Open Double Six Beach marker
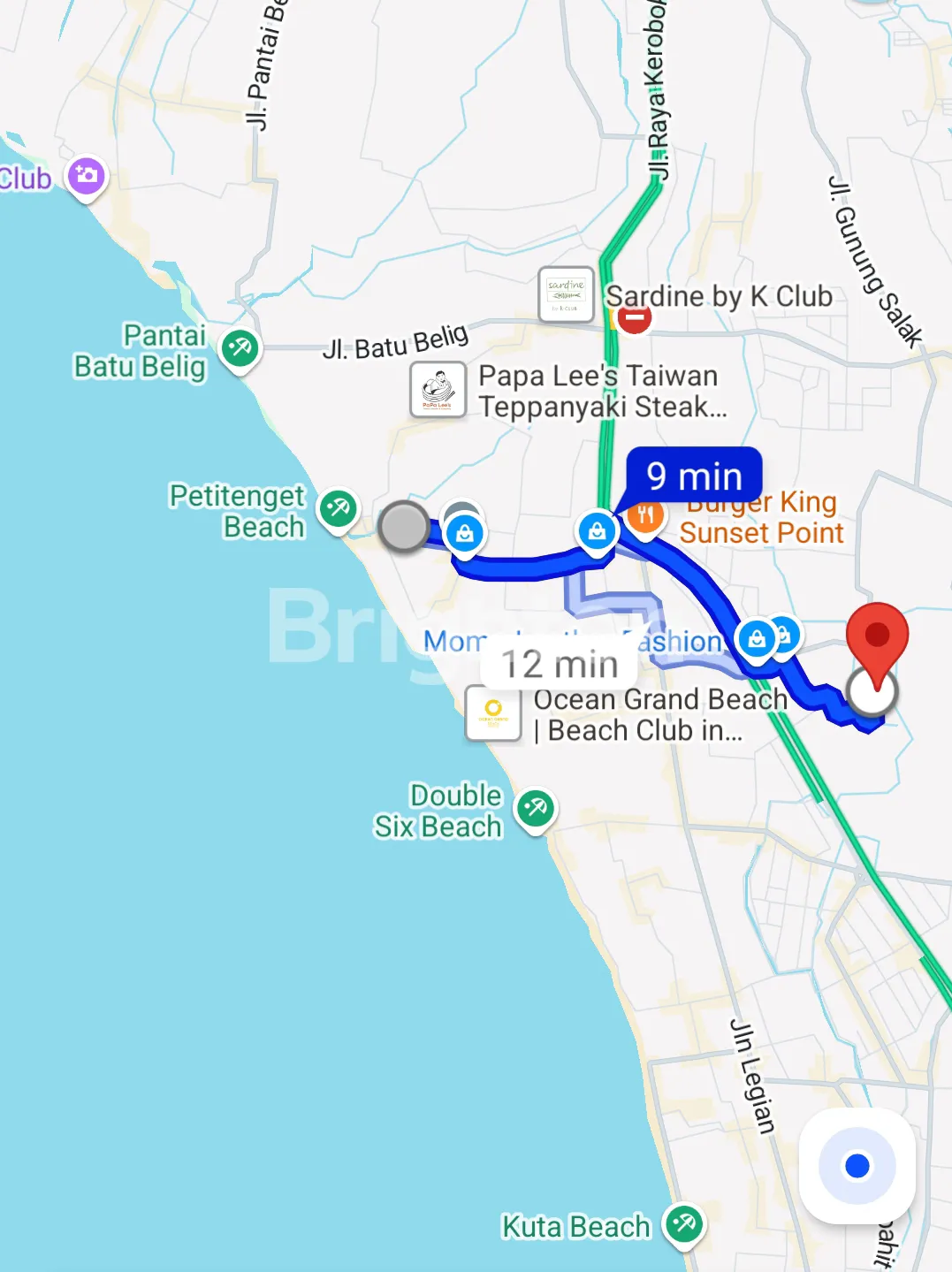Viewport: 952px width, 1272px height. (x=536, y=808)
